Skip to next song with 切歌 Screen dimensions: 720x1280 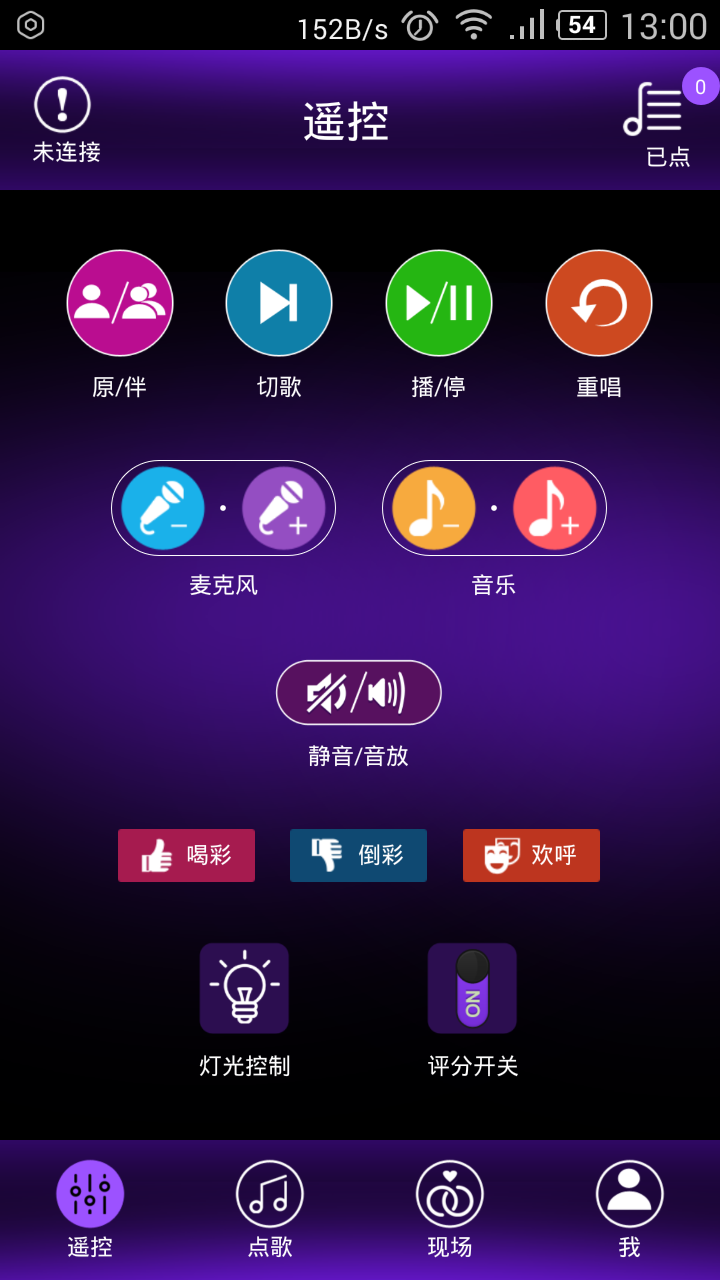click(x=279, y=303)
